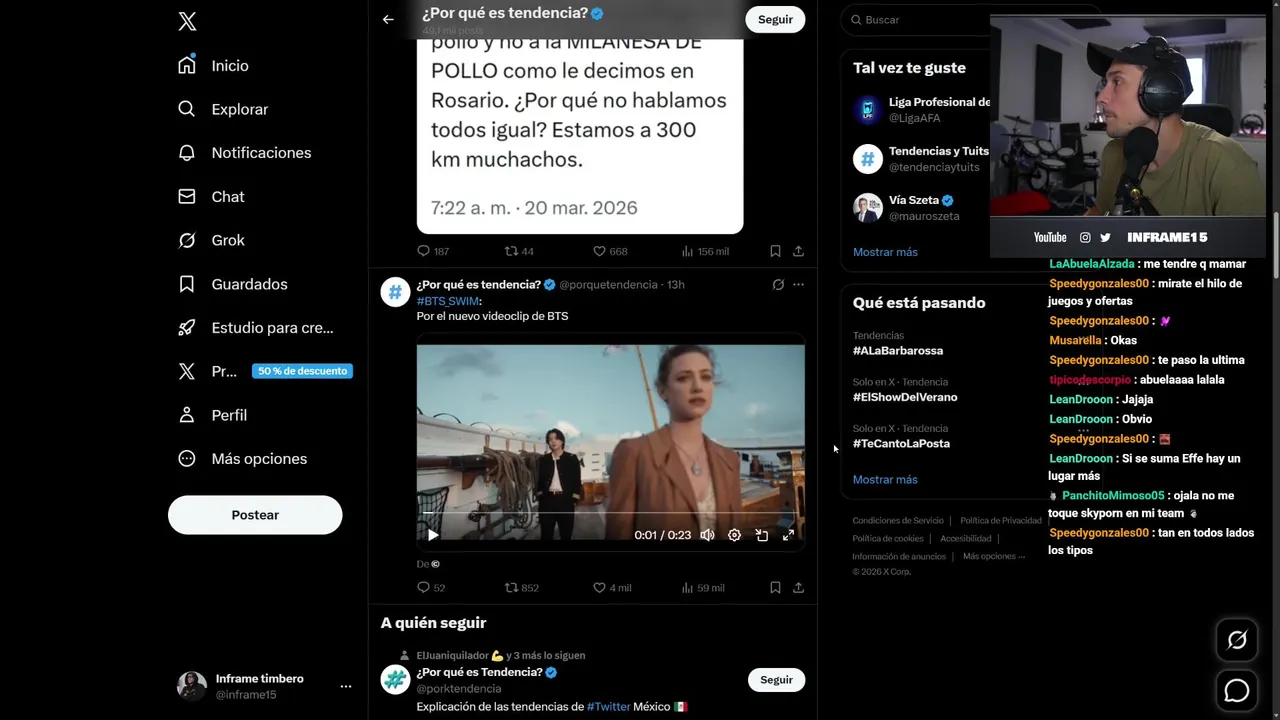Screen dimensions: 1280x720
Task: Unmute the BTS video sound
Action: pyautogui.click(x=707, y=535)
